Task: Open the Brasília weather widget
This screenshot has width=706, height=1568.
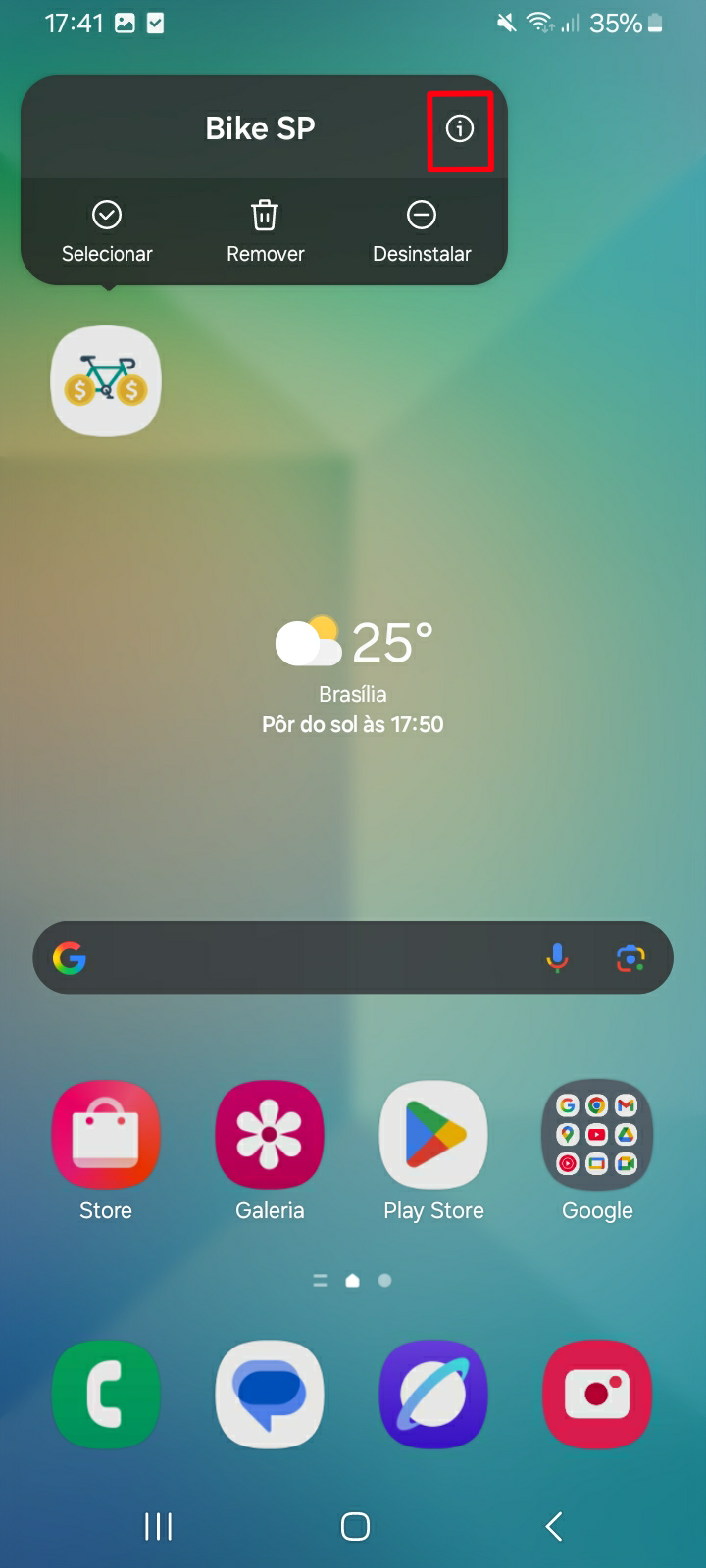Action: (353, 676)
